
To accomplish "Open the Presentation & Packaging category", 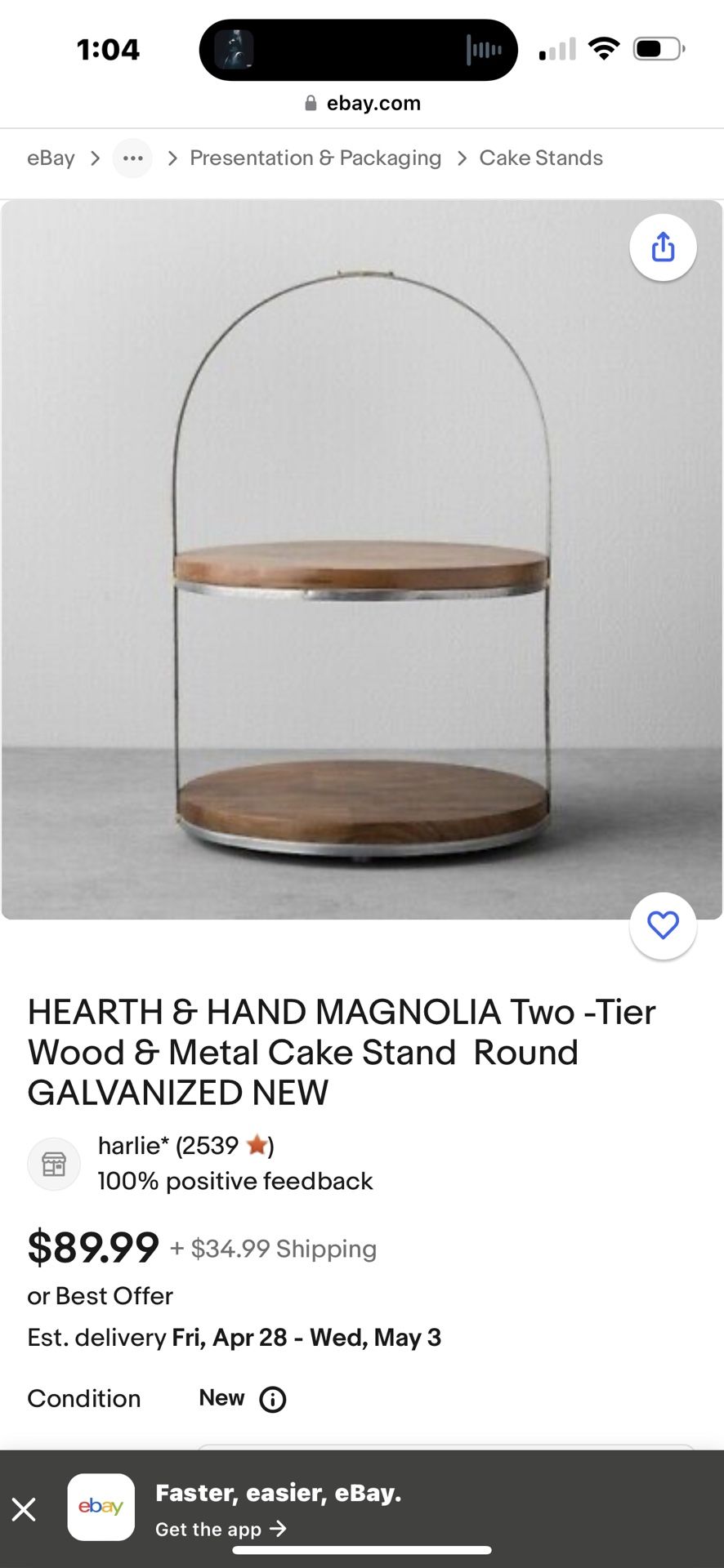I will (x=315, y=158).
